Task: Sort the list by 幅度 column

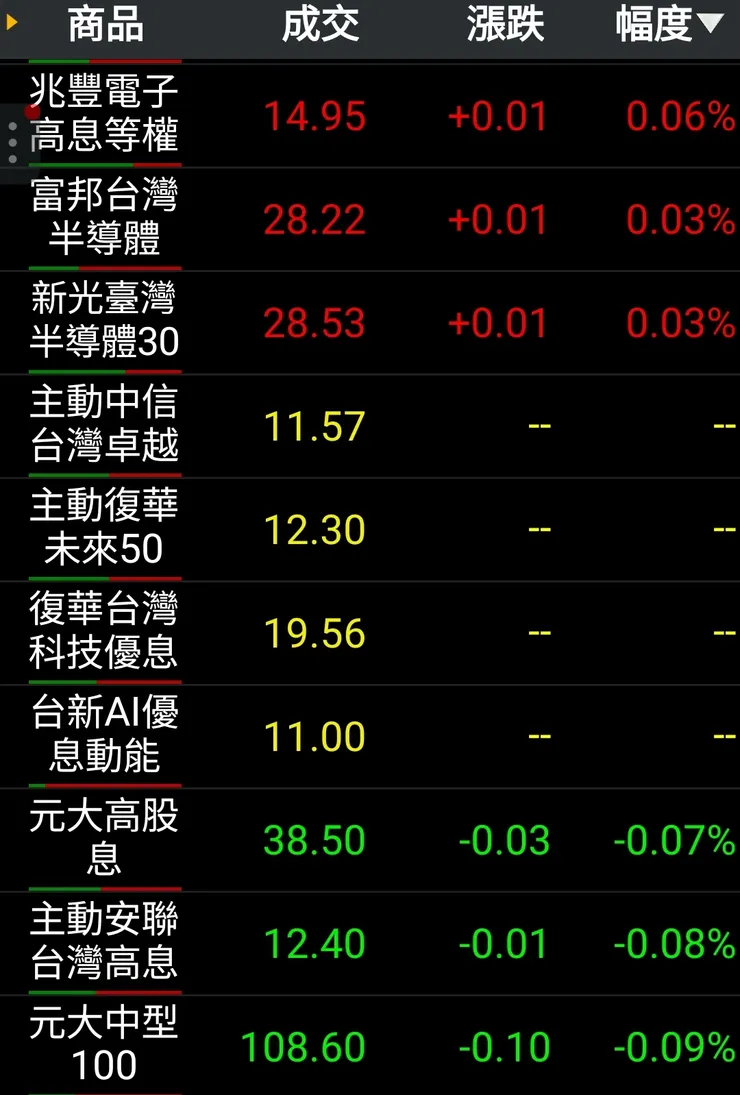Action: click(x=668, y=26)
